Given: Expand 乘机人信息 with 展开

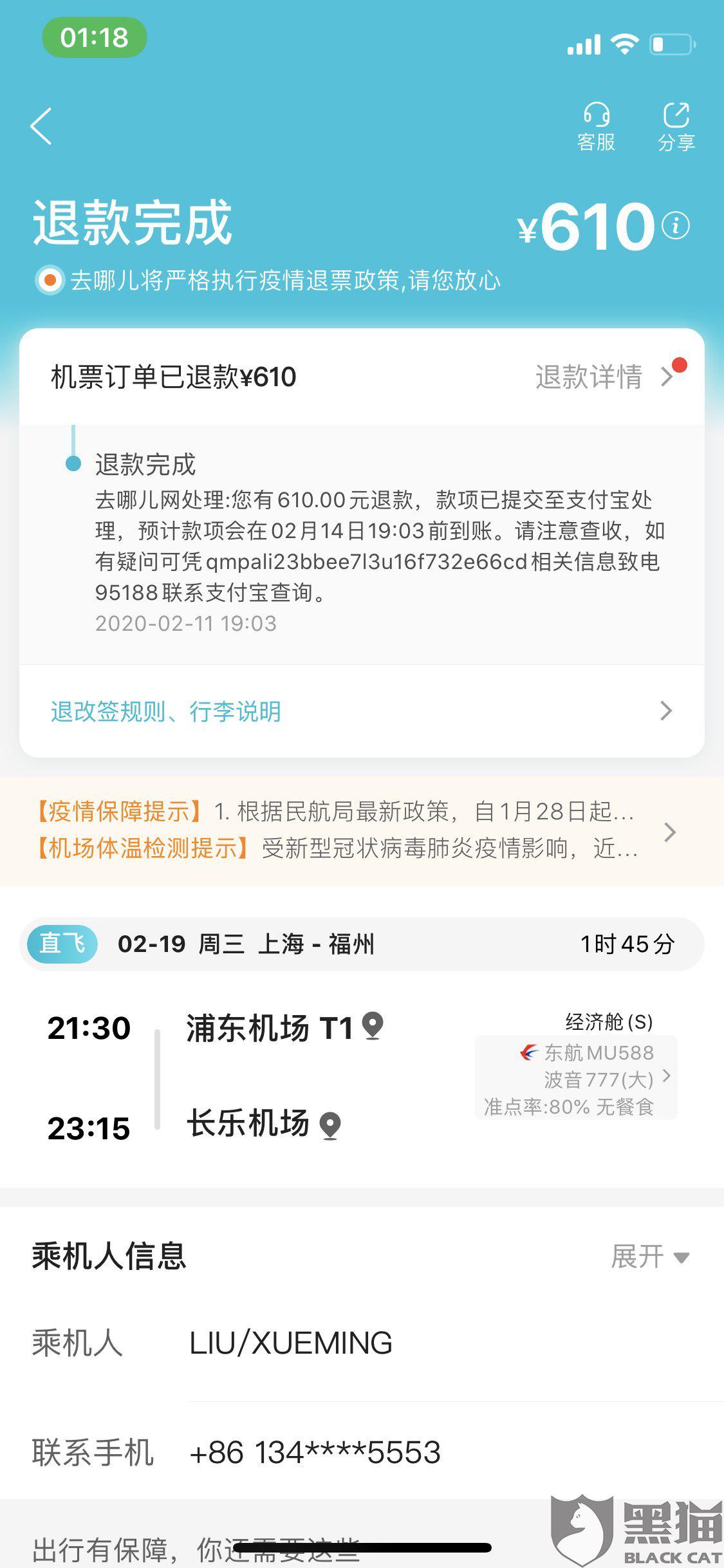Looking at the screenshot, I should point(650,1256).
